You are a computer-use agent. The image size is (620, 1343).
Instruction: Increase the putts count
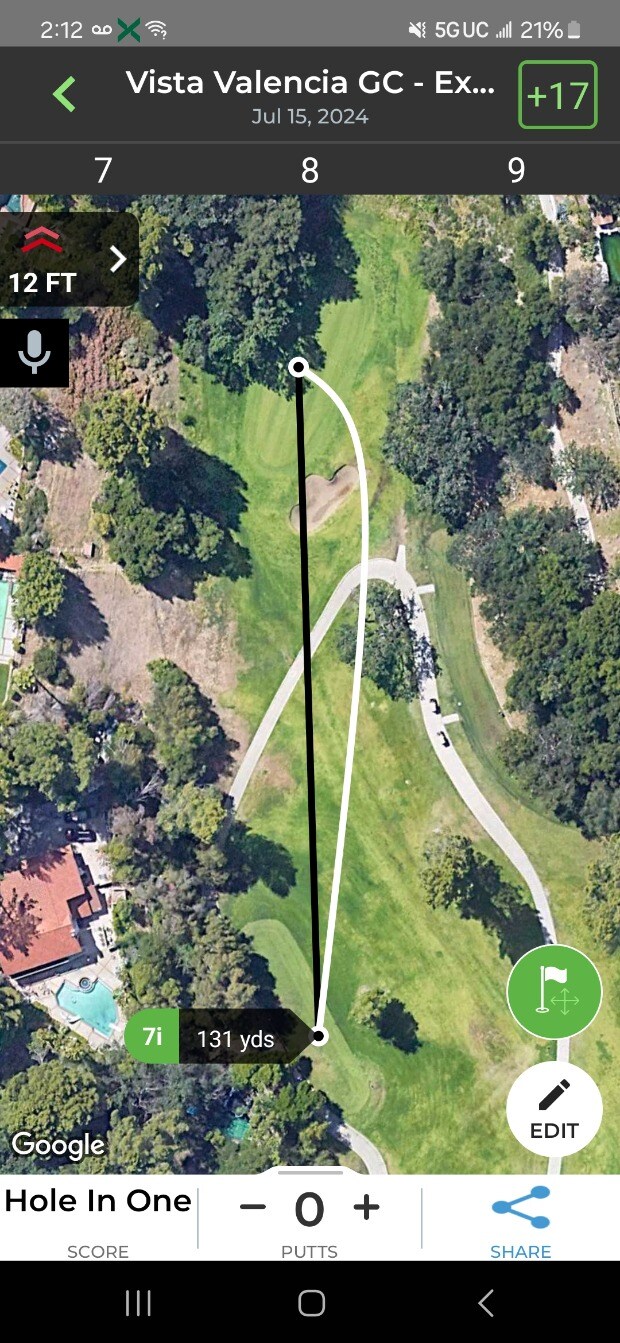tap(367, 1207)
